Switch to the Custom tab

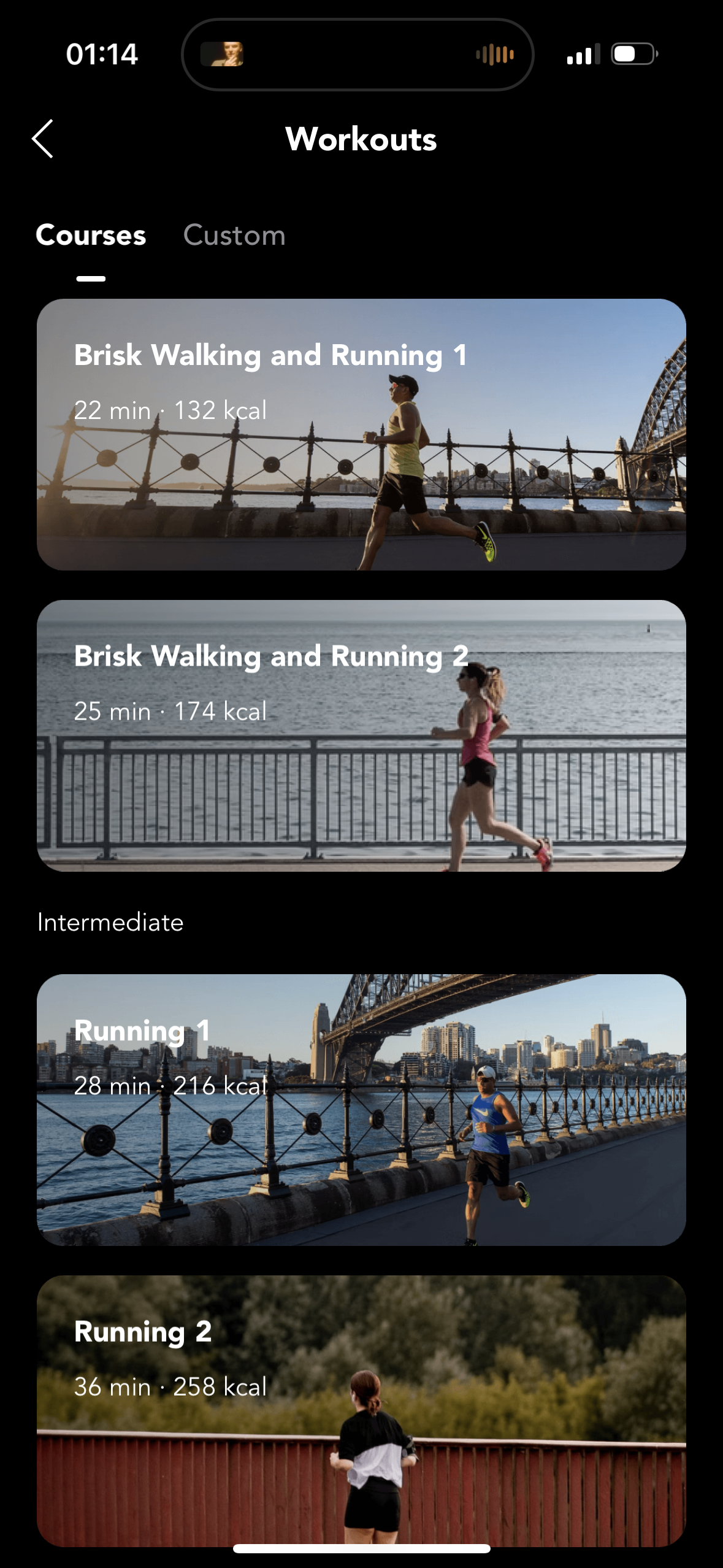(234, 235)
